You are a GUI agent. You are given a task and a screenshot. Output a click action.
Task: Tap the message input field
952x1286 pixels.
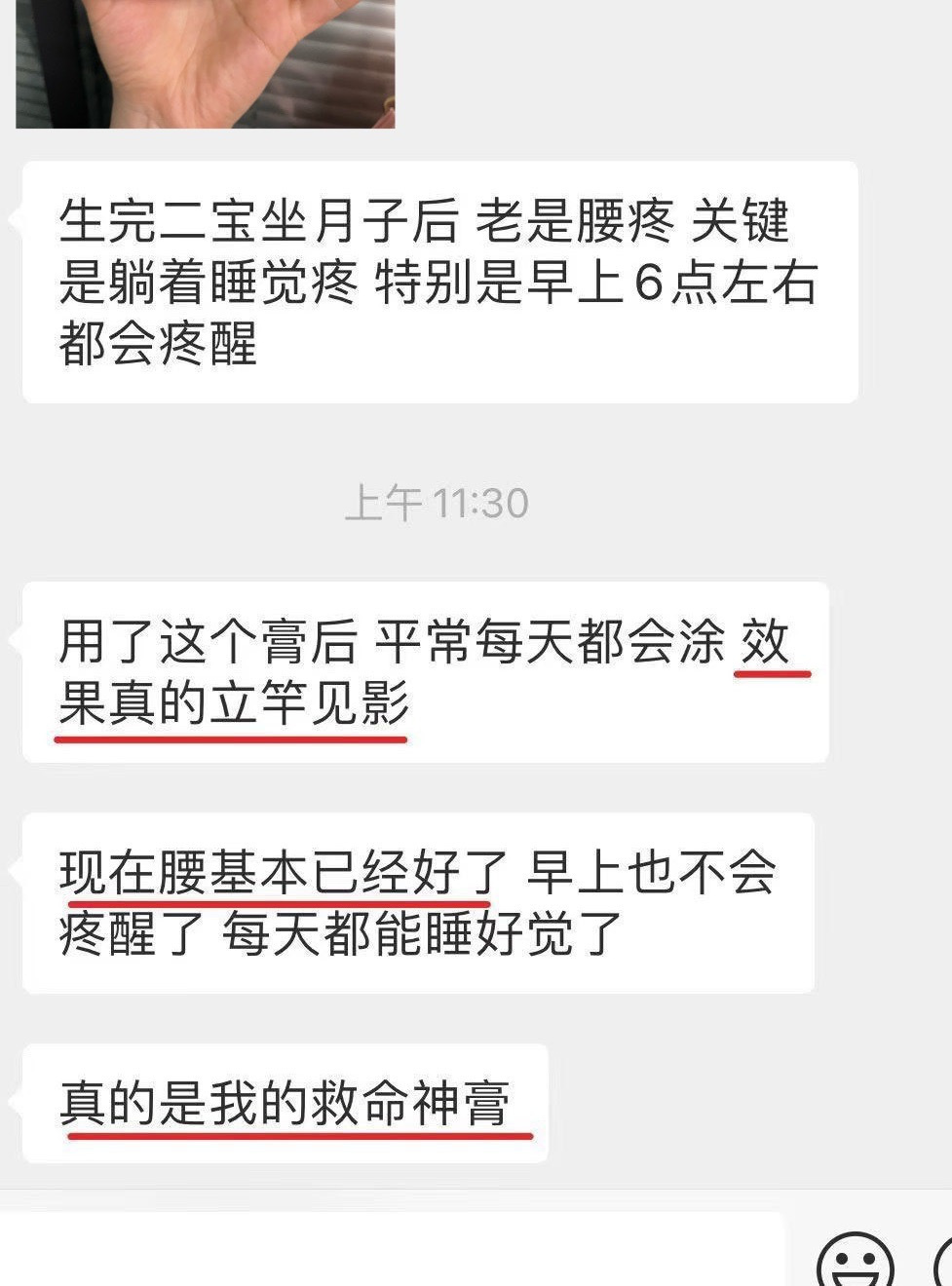point(390,1250)
